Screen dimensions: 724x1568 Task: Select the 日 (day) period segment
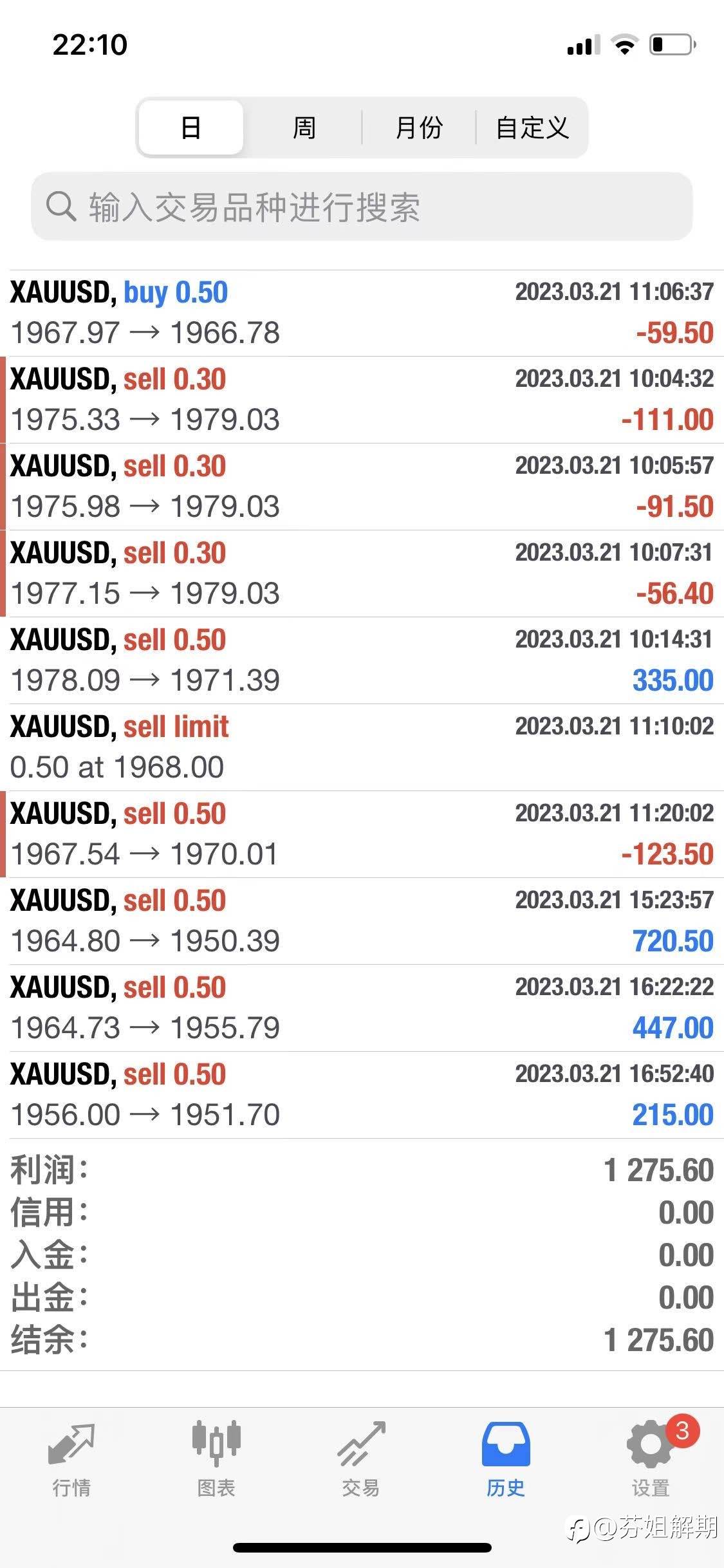pyautogui.click(x=191, y=127)
